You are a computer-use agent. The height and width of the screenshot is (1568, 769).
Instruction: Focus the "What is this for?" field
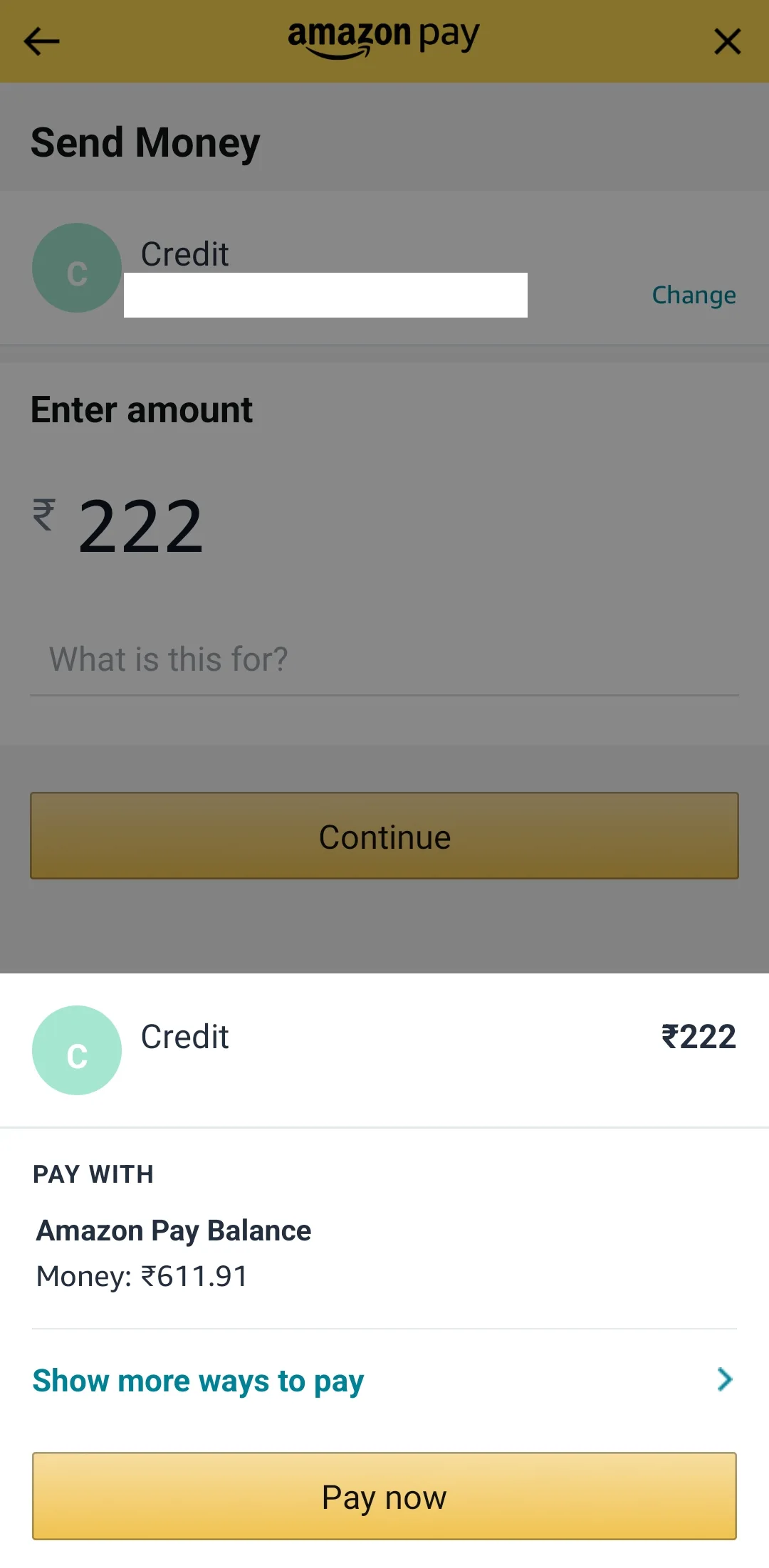coord(384,659)
